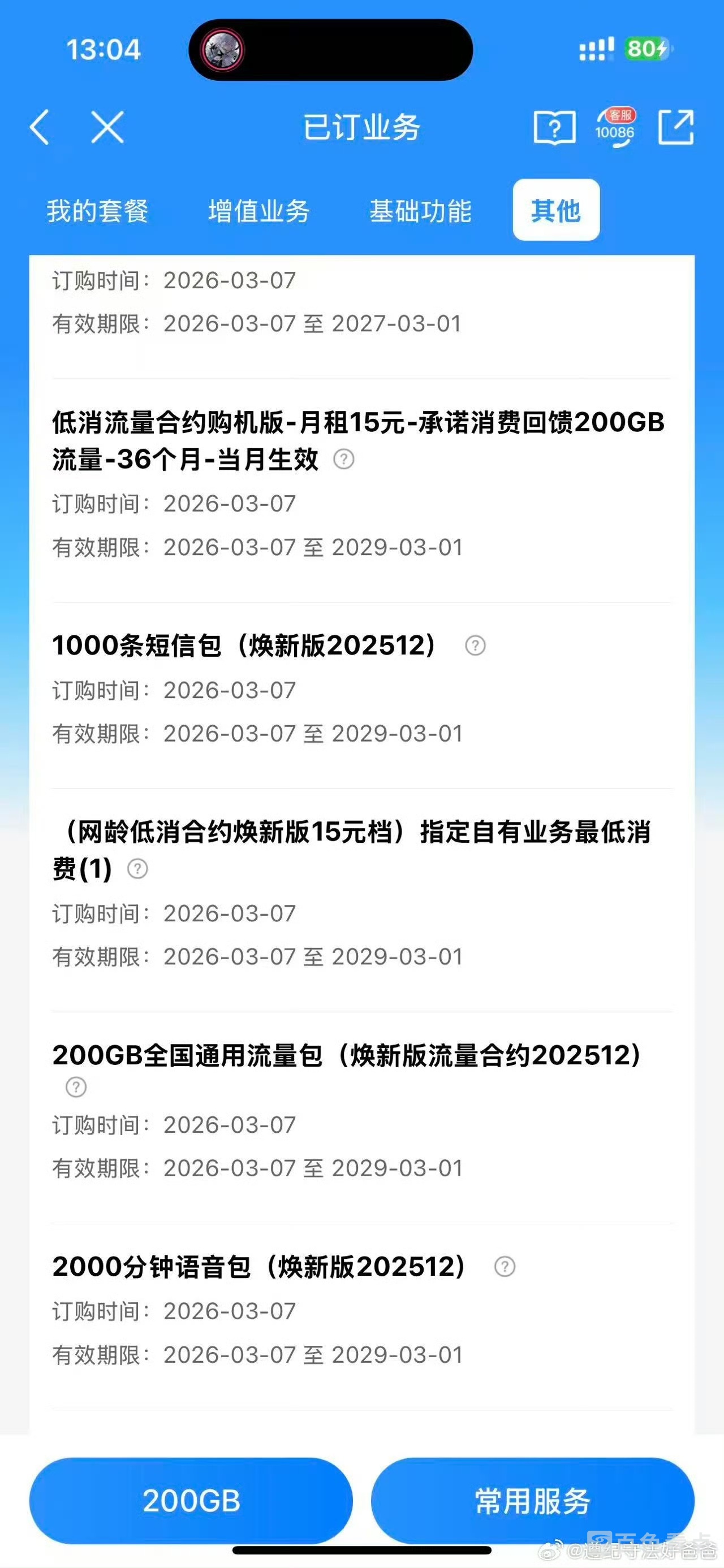This screenshot has width=724, height=1568.
Task: Open the 基础功能 tab
Action: point(420,211)
